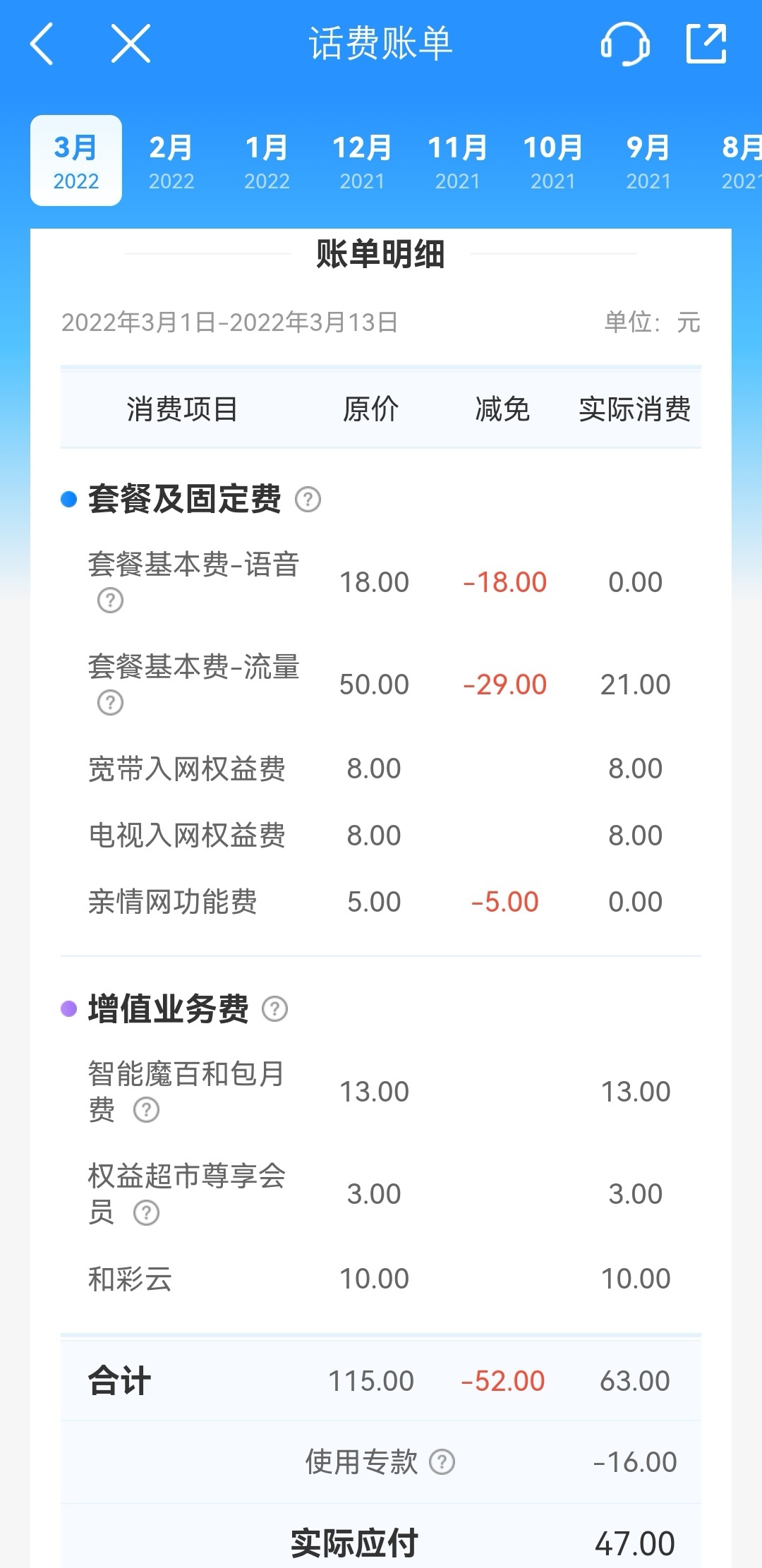762x1568 pixels.
Task: Switch to the 2月 2022 bill
Action: click(171, 162)
